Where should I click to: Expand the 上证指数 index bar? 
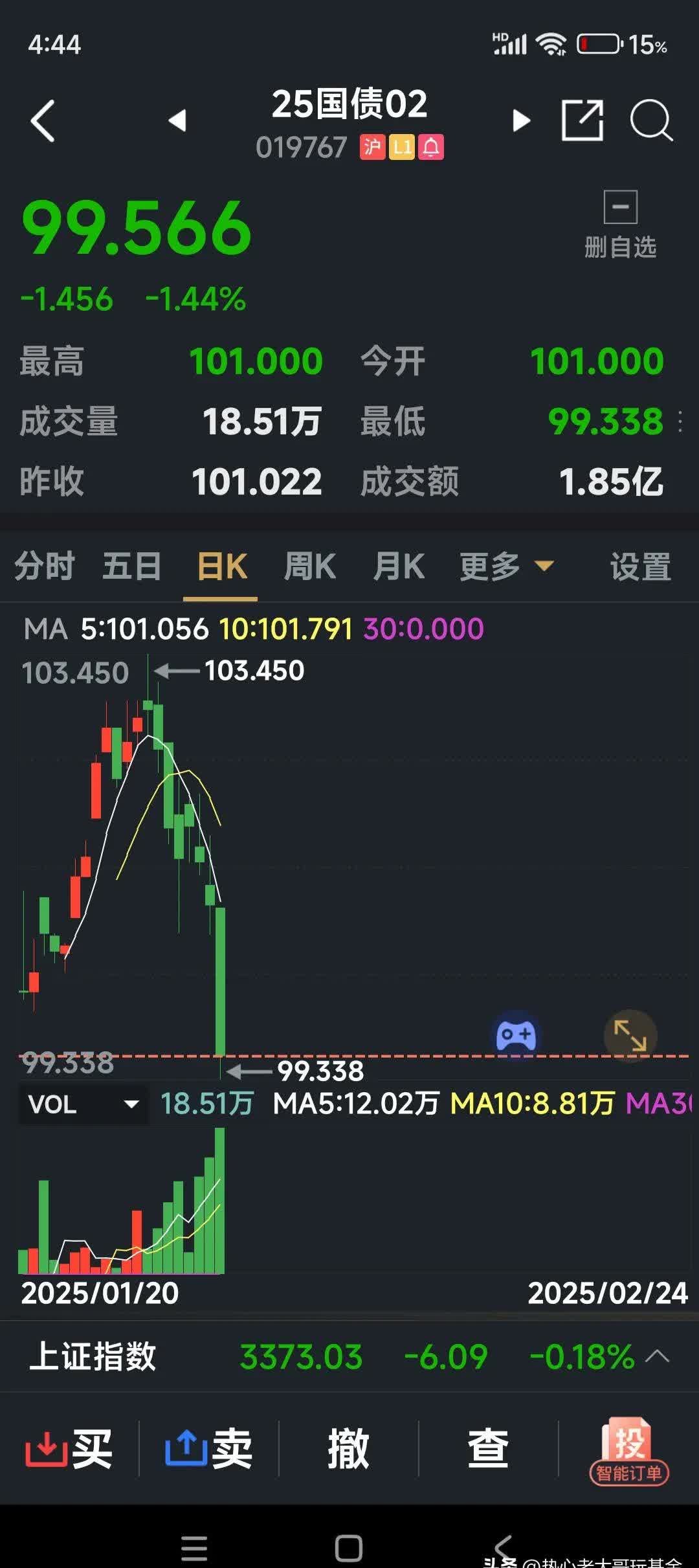657,1356
